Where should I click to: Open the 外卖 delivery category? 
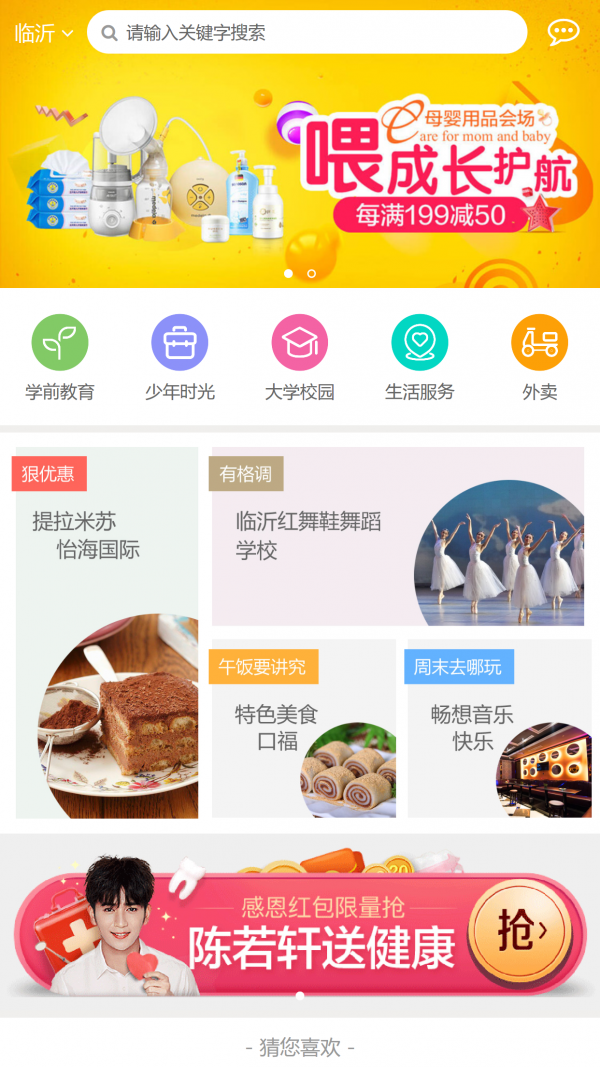(540, 358)
